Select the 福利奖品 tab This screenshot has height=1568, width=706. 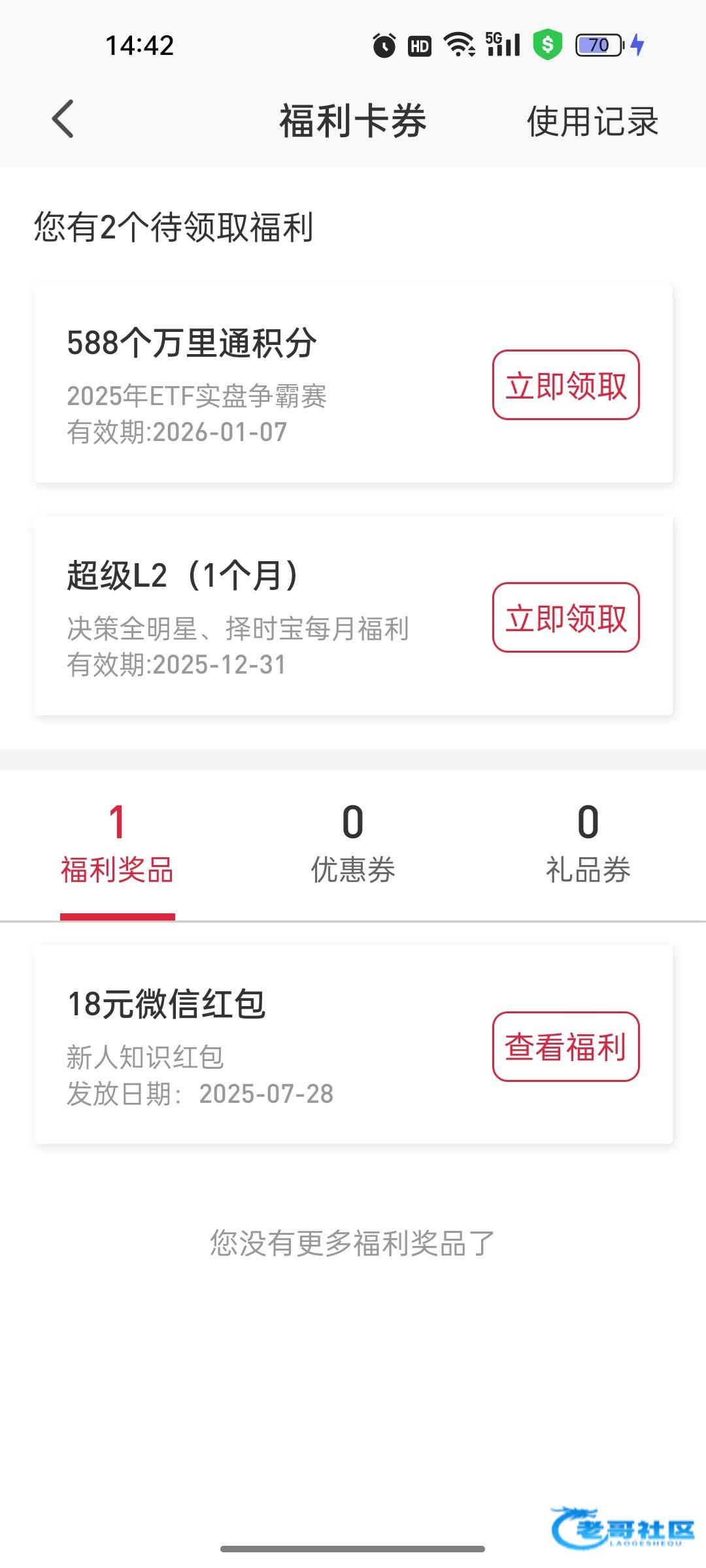[118, 844]
